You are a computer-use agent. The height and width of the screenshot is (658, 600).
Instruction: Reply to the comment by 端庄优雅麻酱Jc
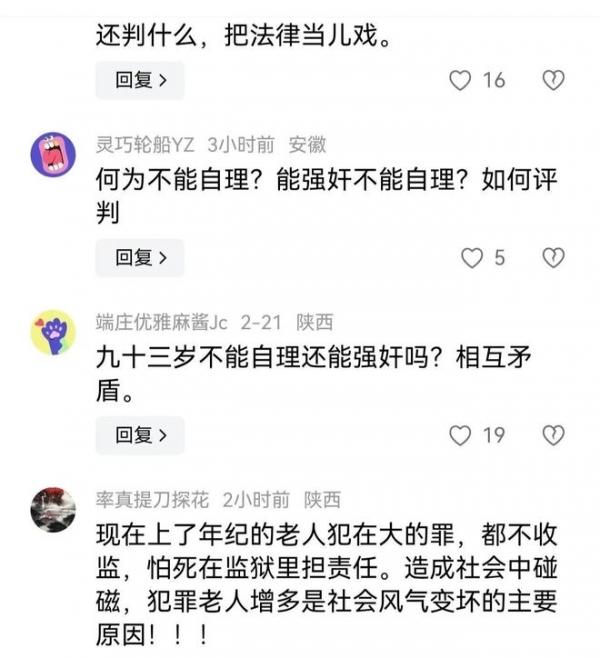139,435
